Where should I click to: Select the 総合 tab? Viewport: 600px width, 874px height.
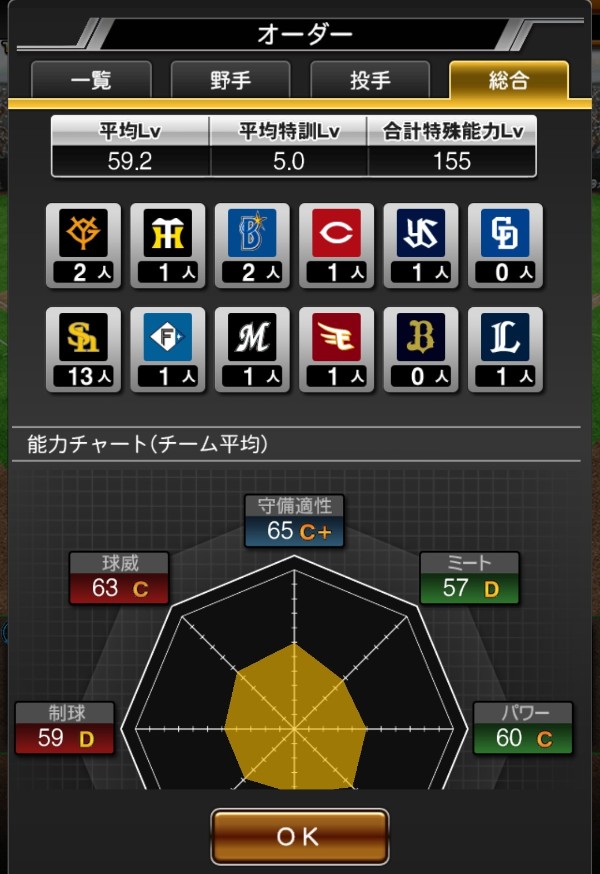509,80
